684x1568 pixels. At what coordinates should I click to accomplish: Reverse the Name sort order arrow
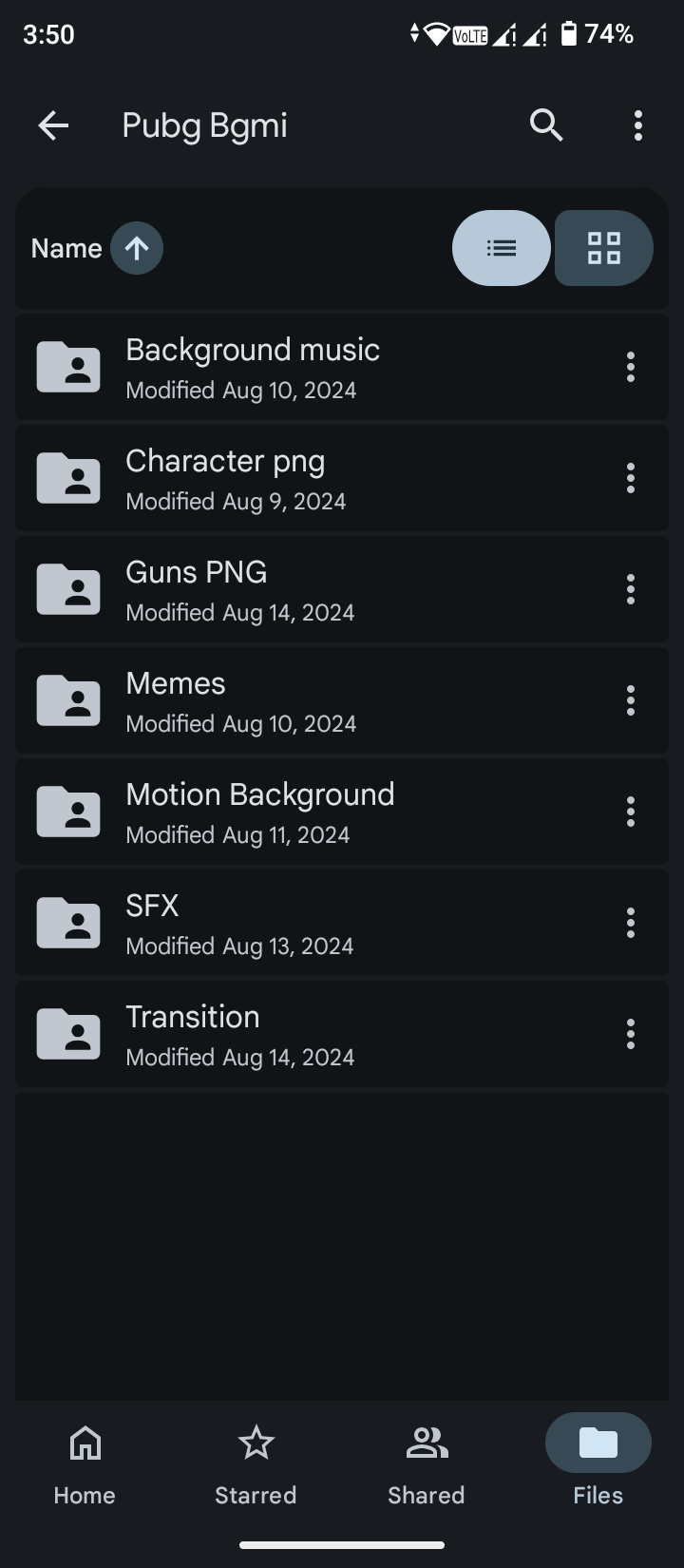click(137, 248)
